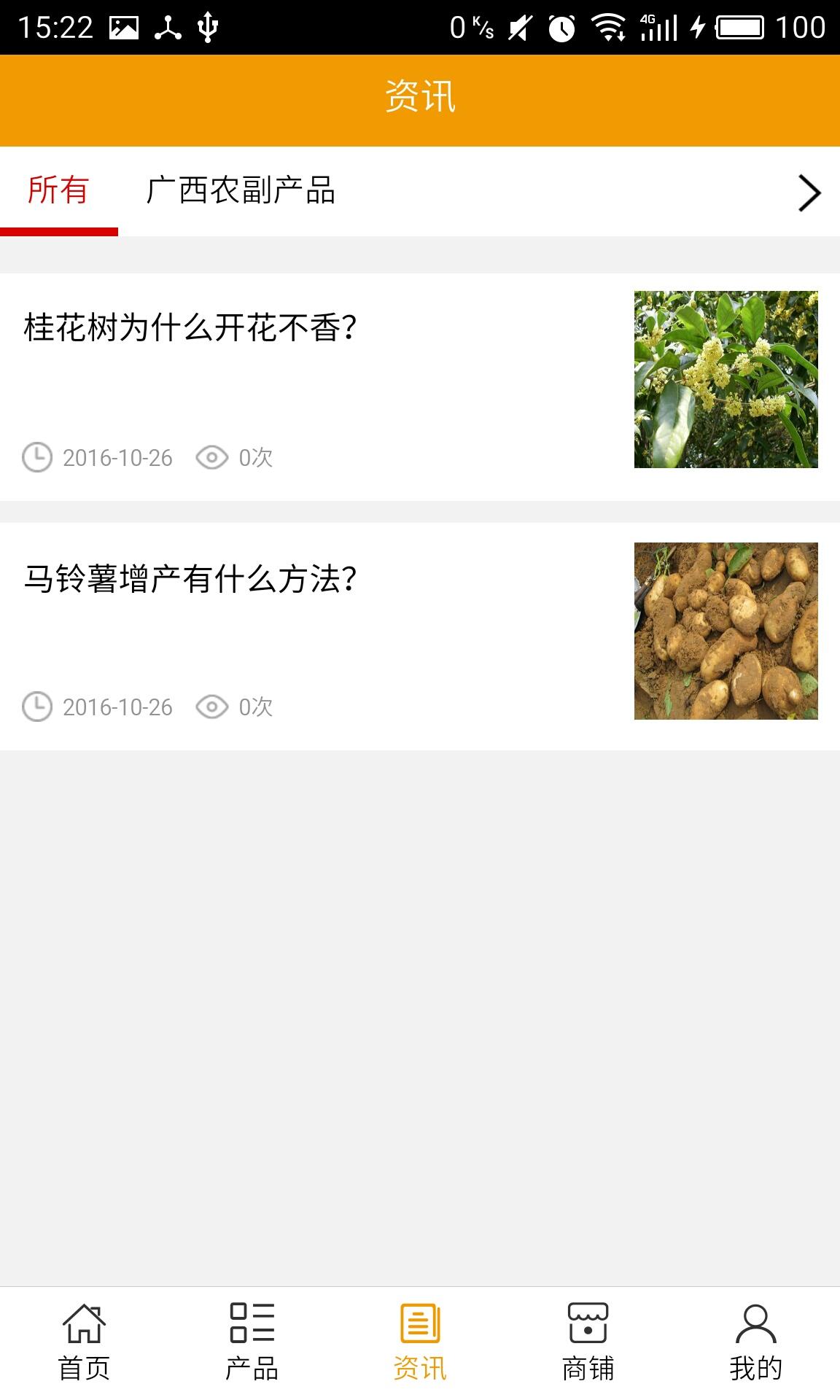The width and height of the screenshot is (840, 1400).
Task: Tap the 资讯 news tab
Action: pyautogui.click(x=420, y=1343)
